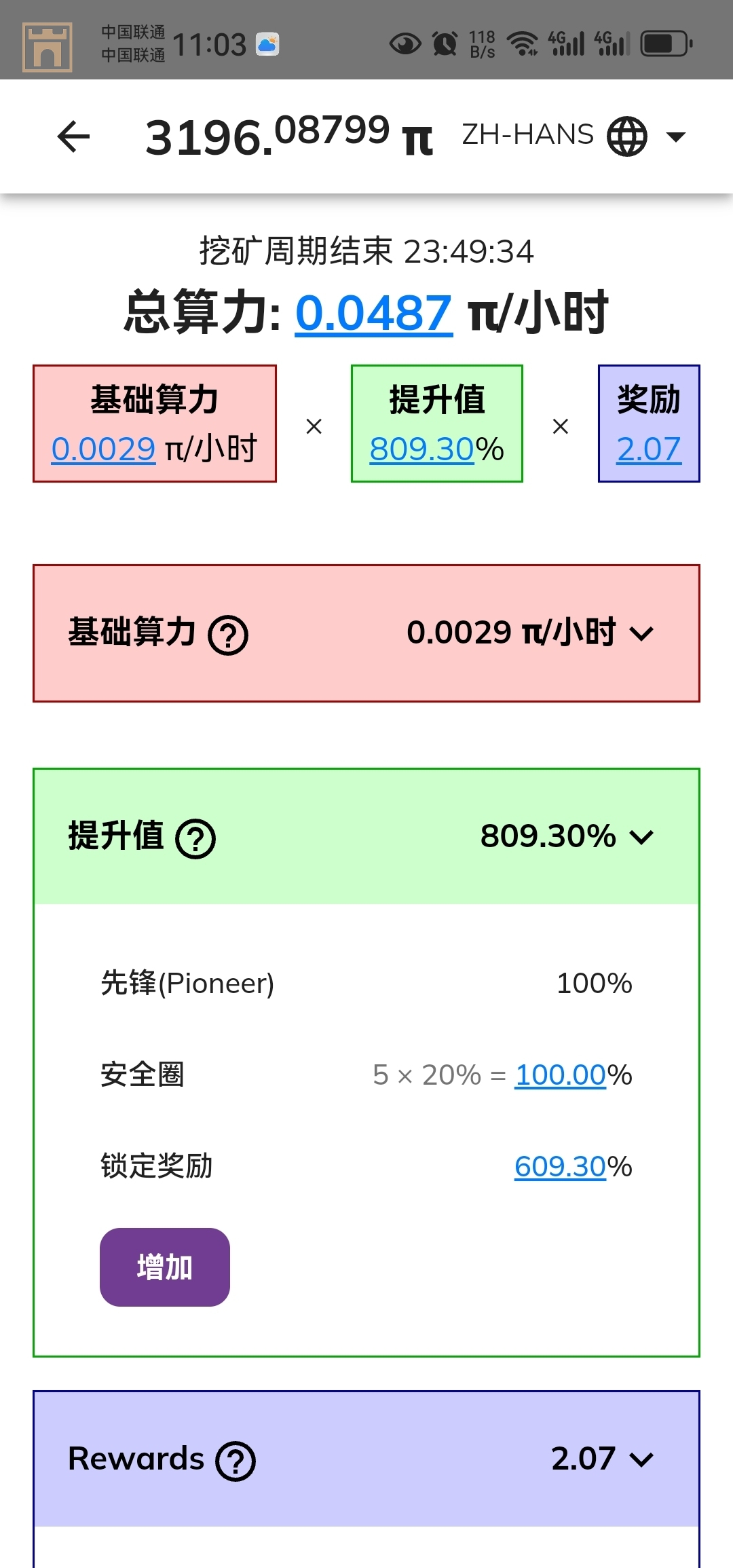Image resolution: width=733 pixels, height=1568 pixels.
Task: Show help for 基础算力
Action: (x=228, y=635)
